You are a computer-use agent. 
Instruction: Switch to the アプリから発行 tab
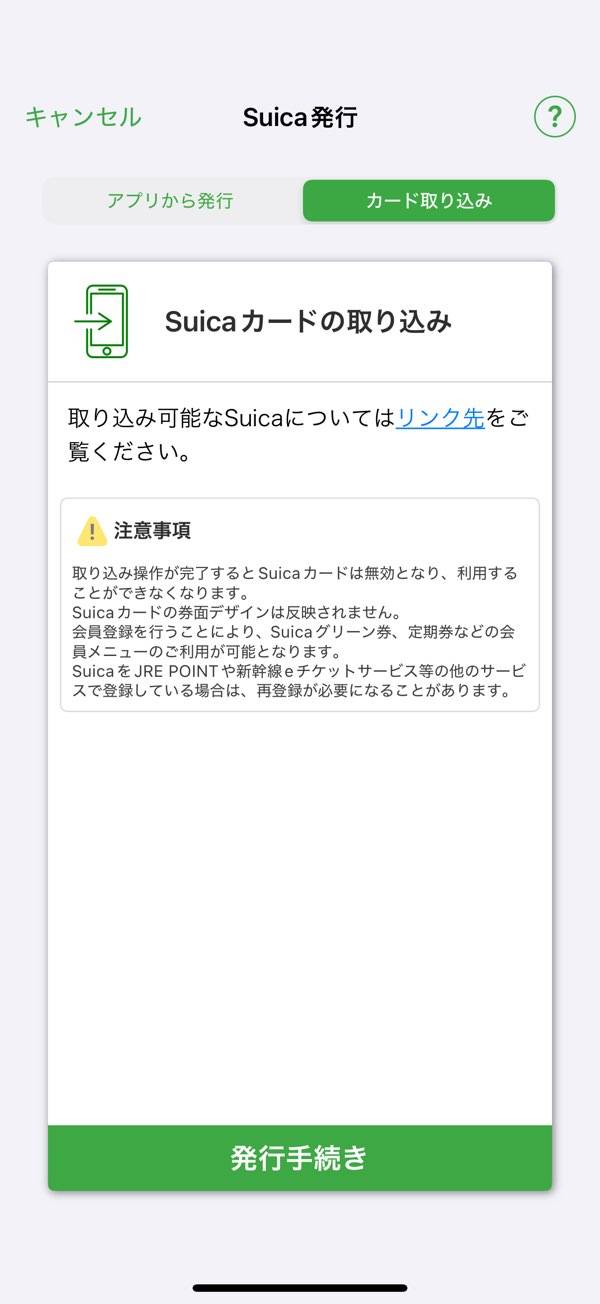[171, 201]
